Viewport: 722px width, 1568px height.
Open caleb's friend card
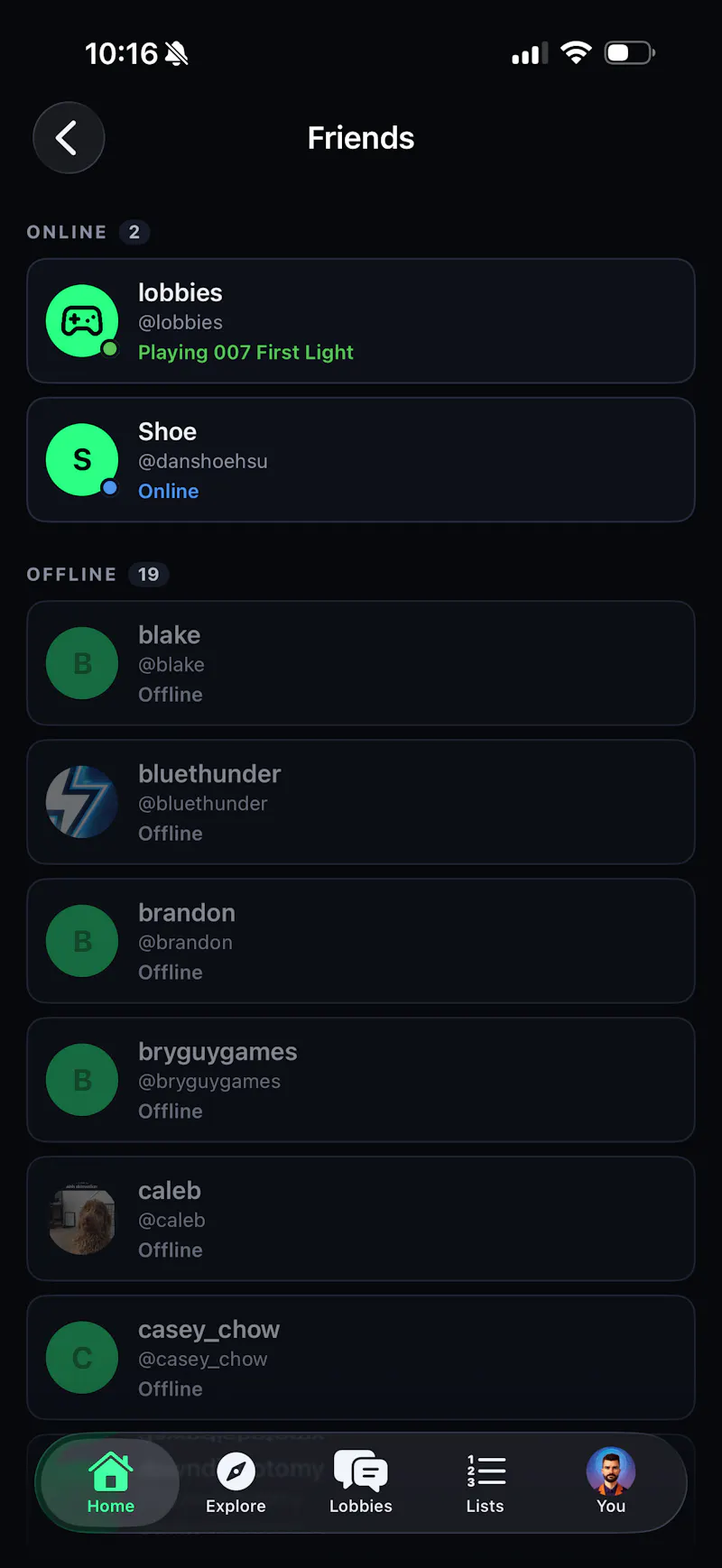pos(361,1219)
